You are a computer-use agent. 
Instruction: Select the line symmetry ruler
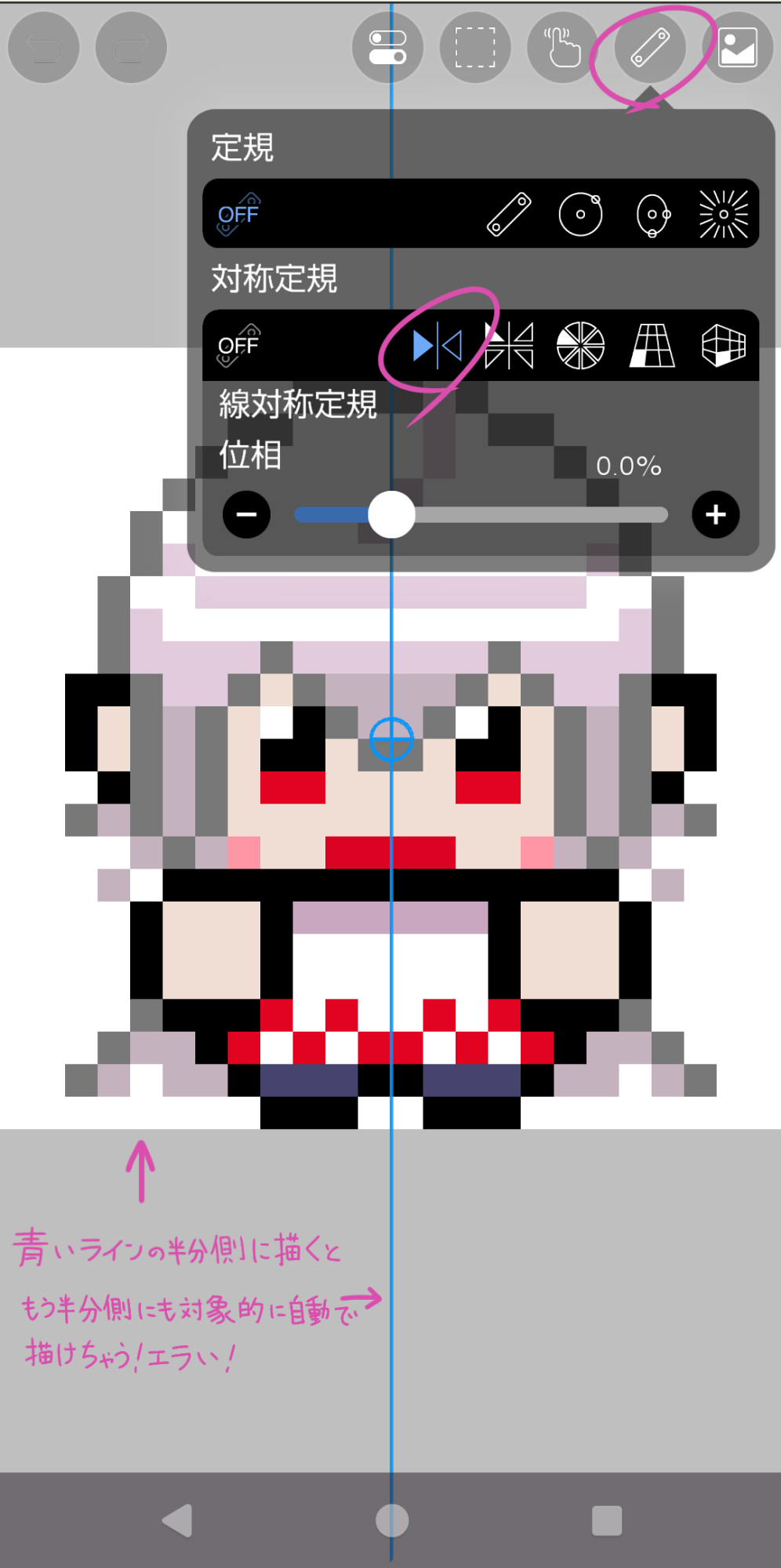[438, 345]
